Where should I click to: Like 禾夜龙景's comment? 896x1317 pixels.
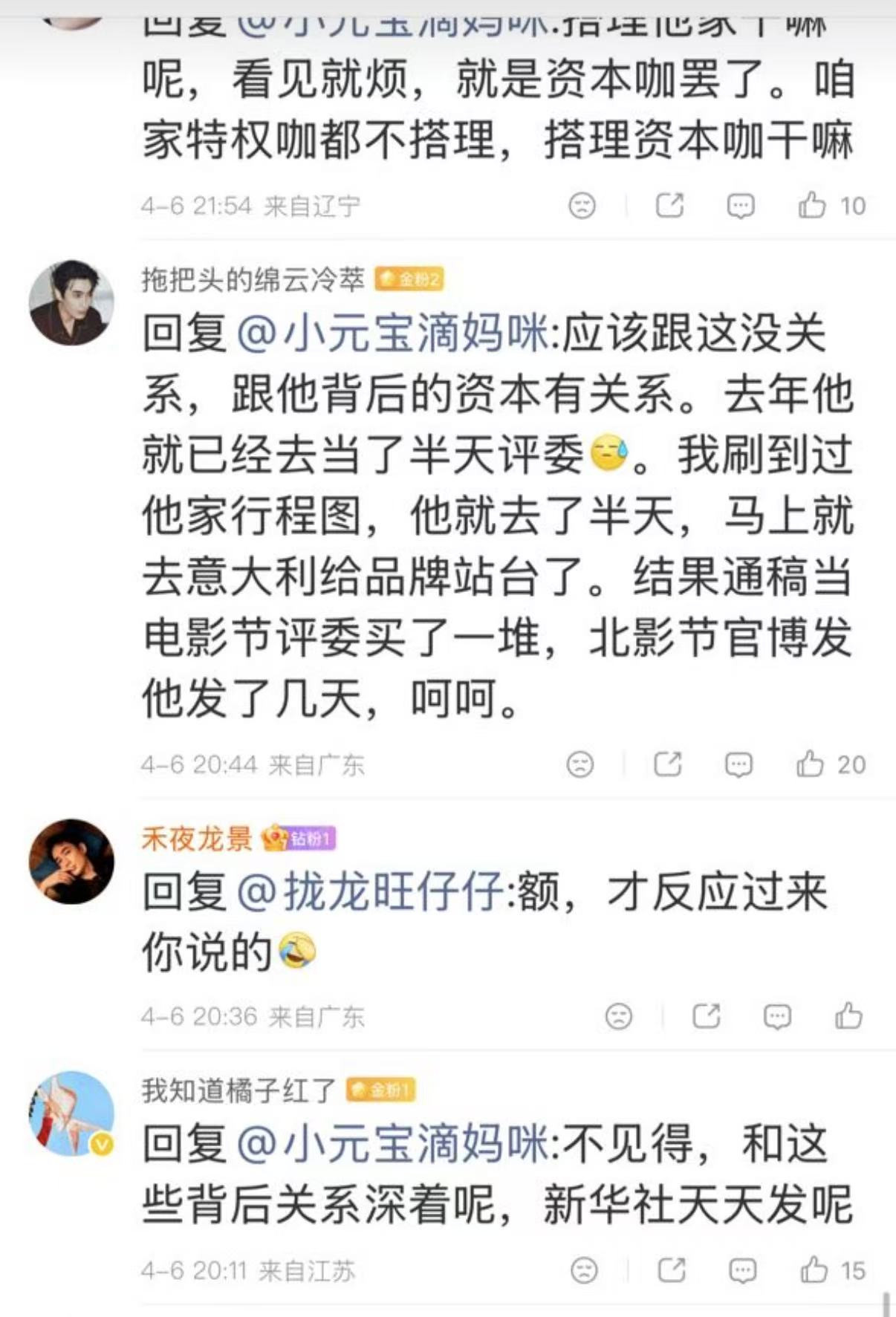tap(848, 1015)
